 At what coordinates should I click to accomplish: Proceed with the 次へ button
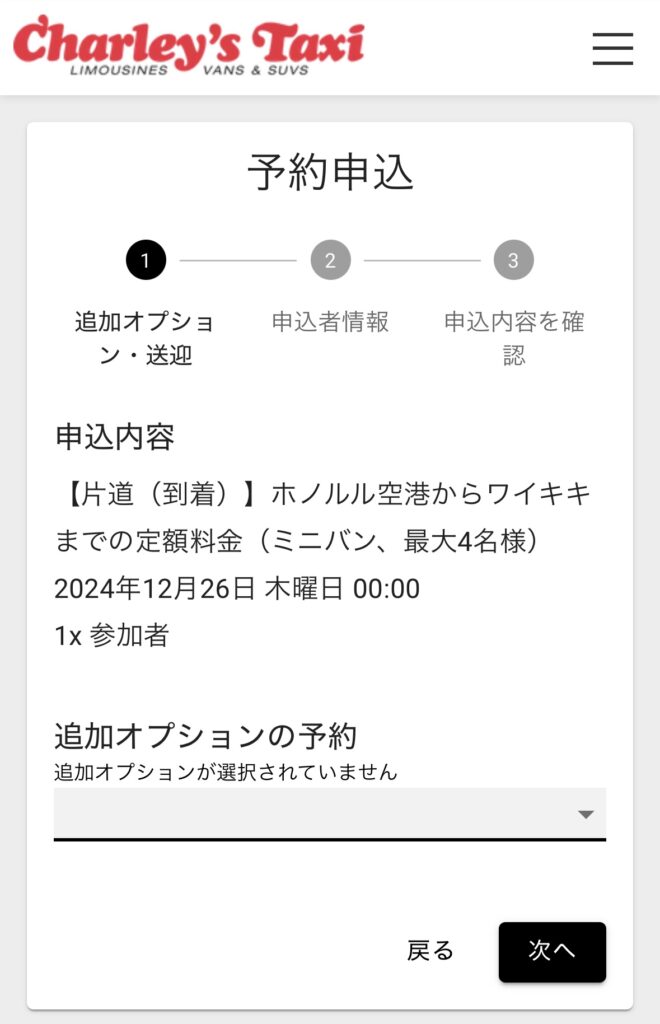(x=552, y=951)
